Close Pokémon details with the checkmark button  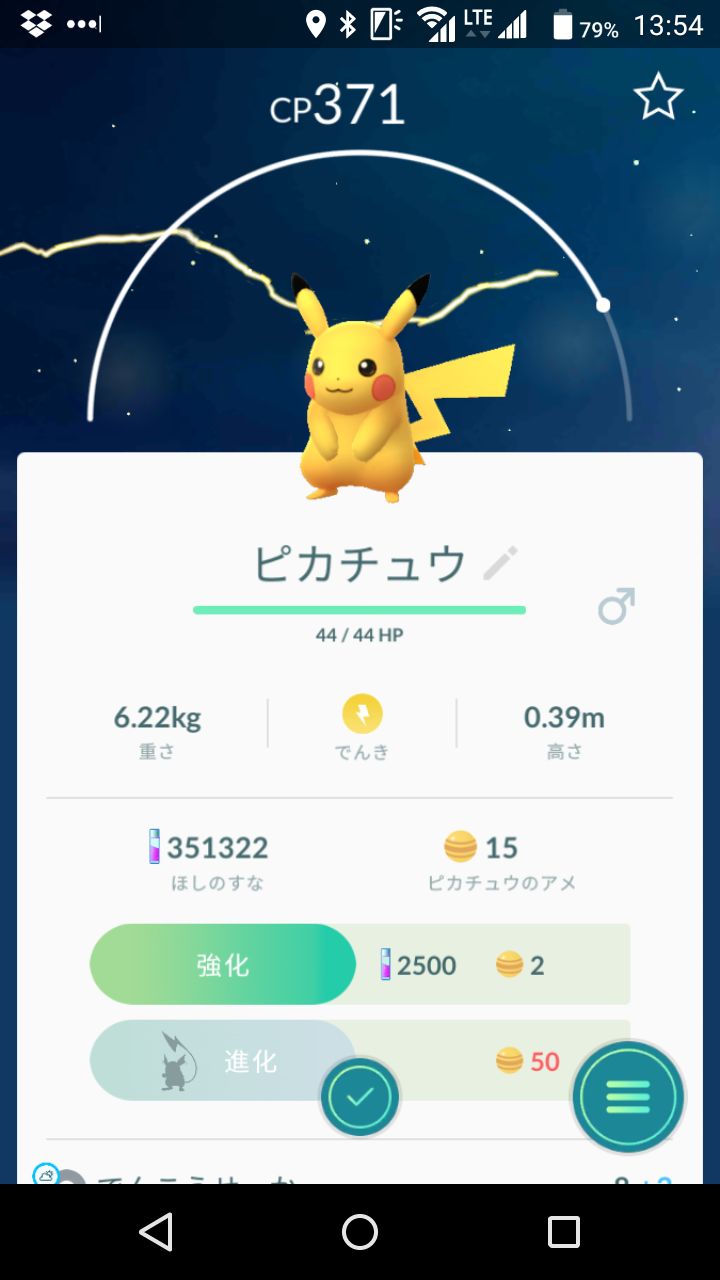point(360,1097)
